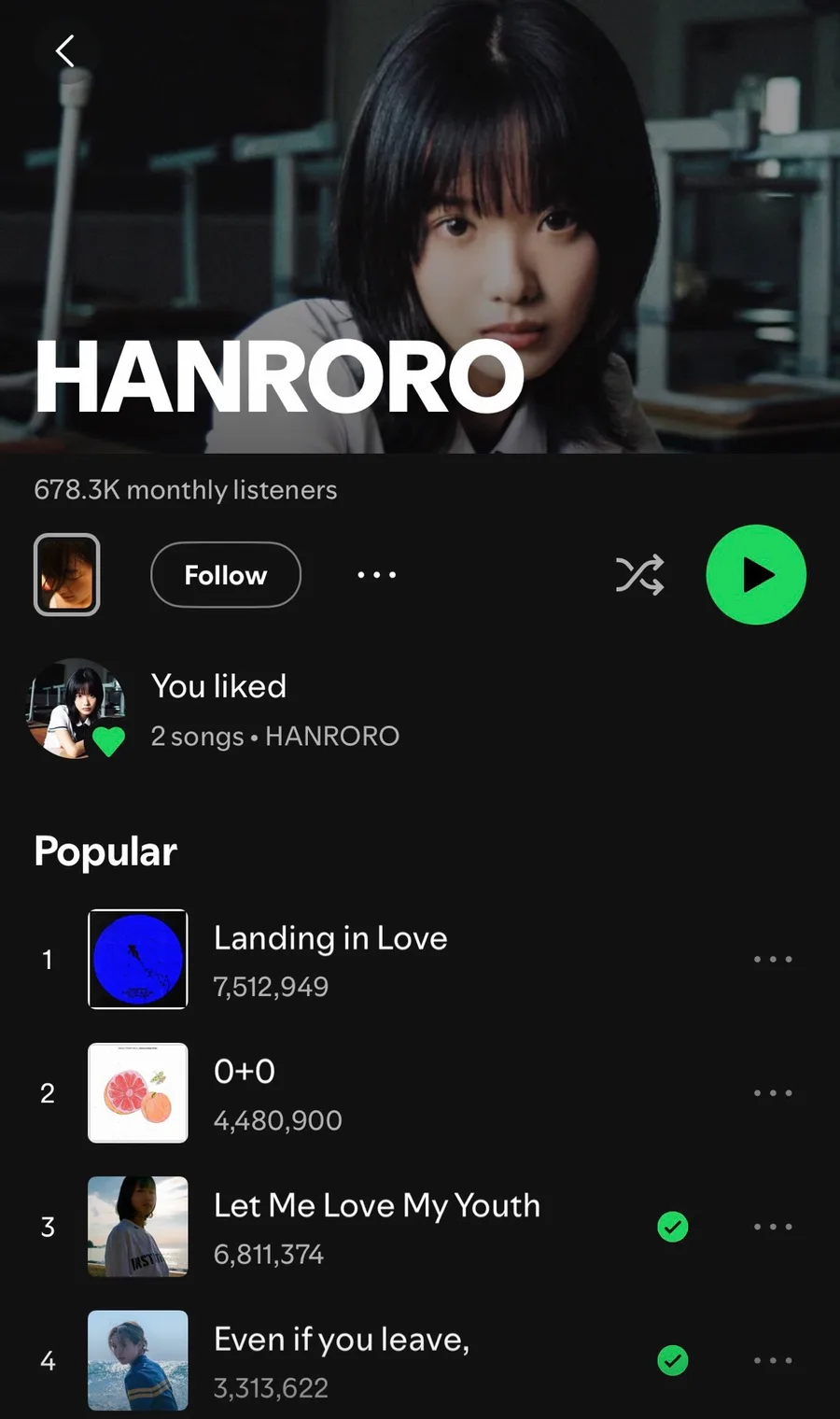
Task: Play Landing in Love
Action: point(330,959)
